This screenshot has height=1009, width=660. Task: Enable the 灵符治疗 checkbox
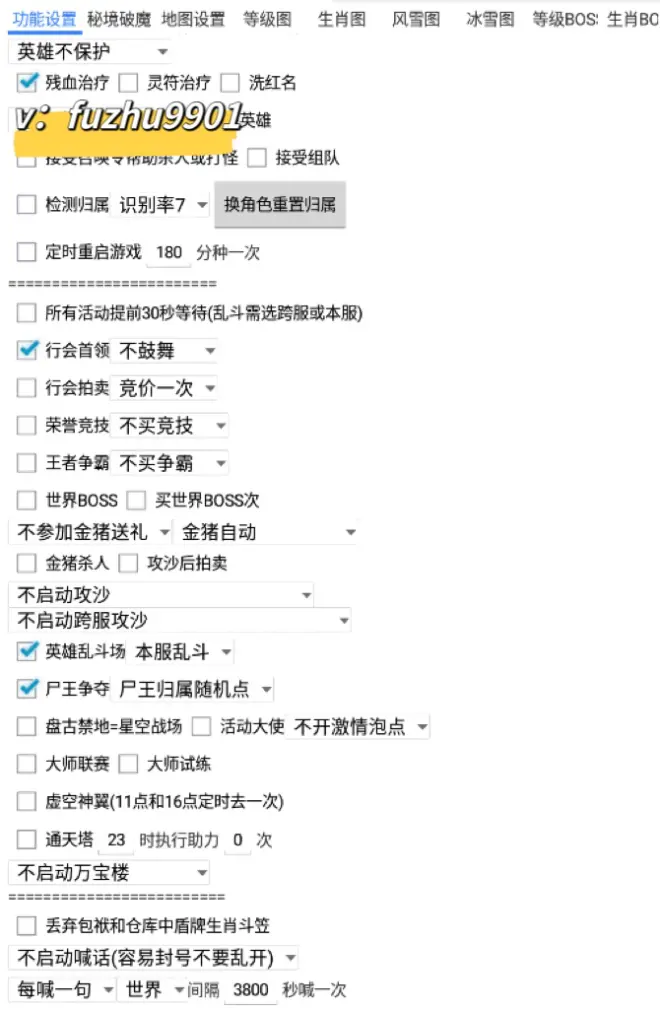click(128, 83)
